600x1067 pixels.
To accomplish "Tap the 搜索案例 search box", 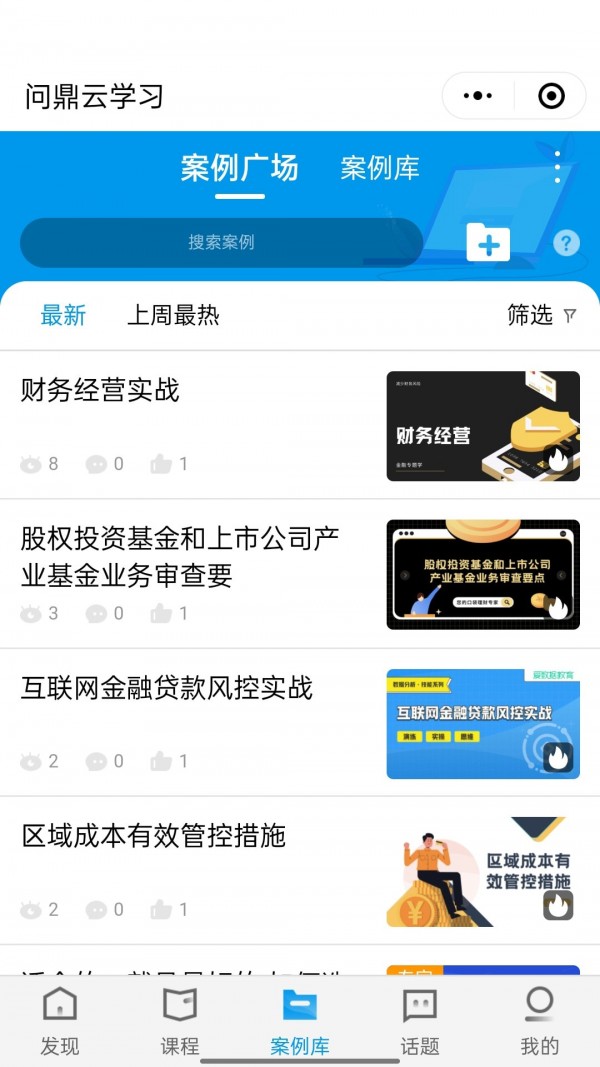I will [221, 242].
